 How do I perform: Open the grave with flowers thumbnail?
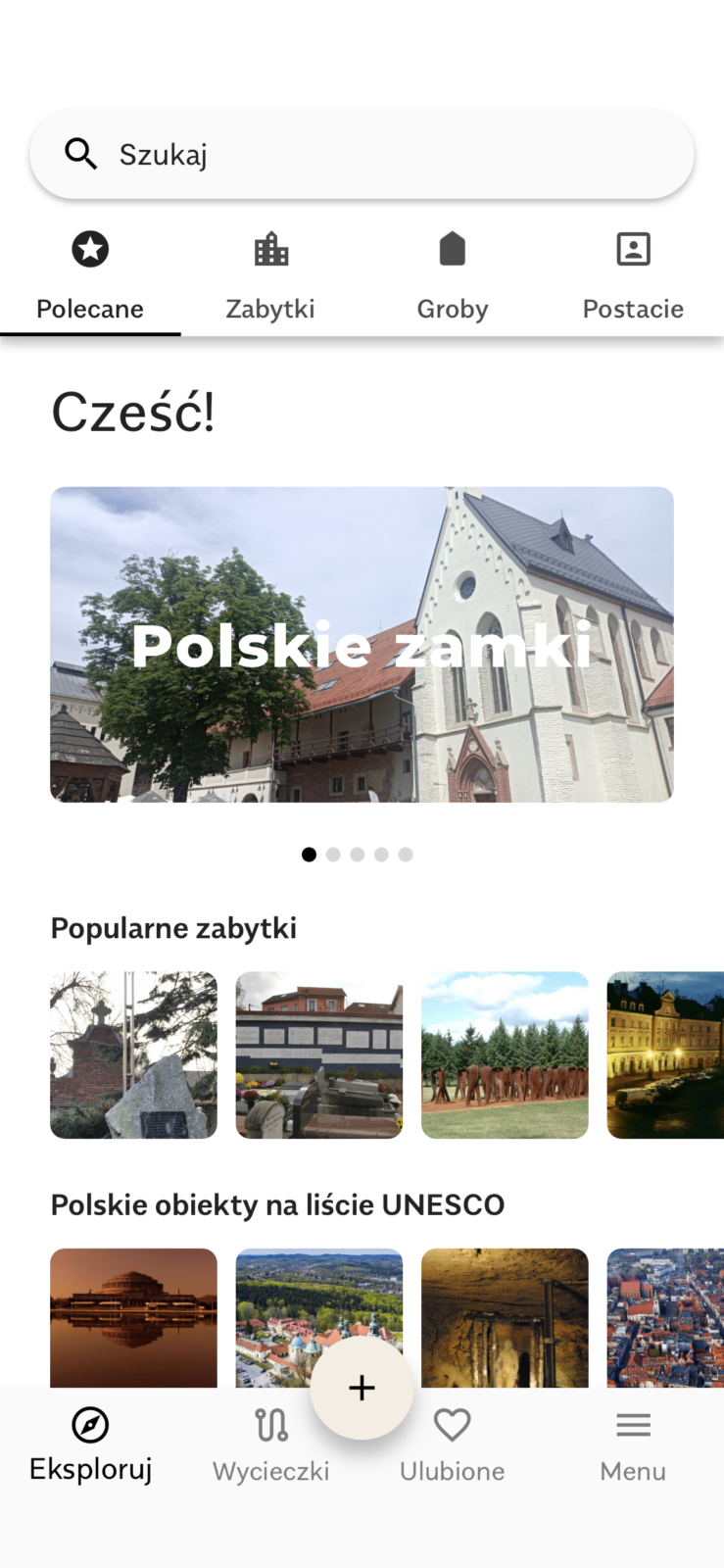pos(318,1054)
